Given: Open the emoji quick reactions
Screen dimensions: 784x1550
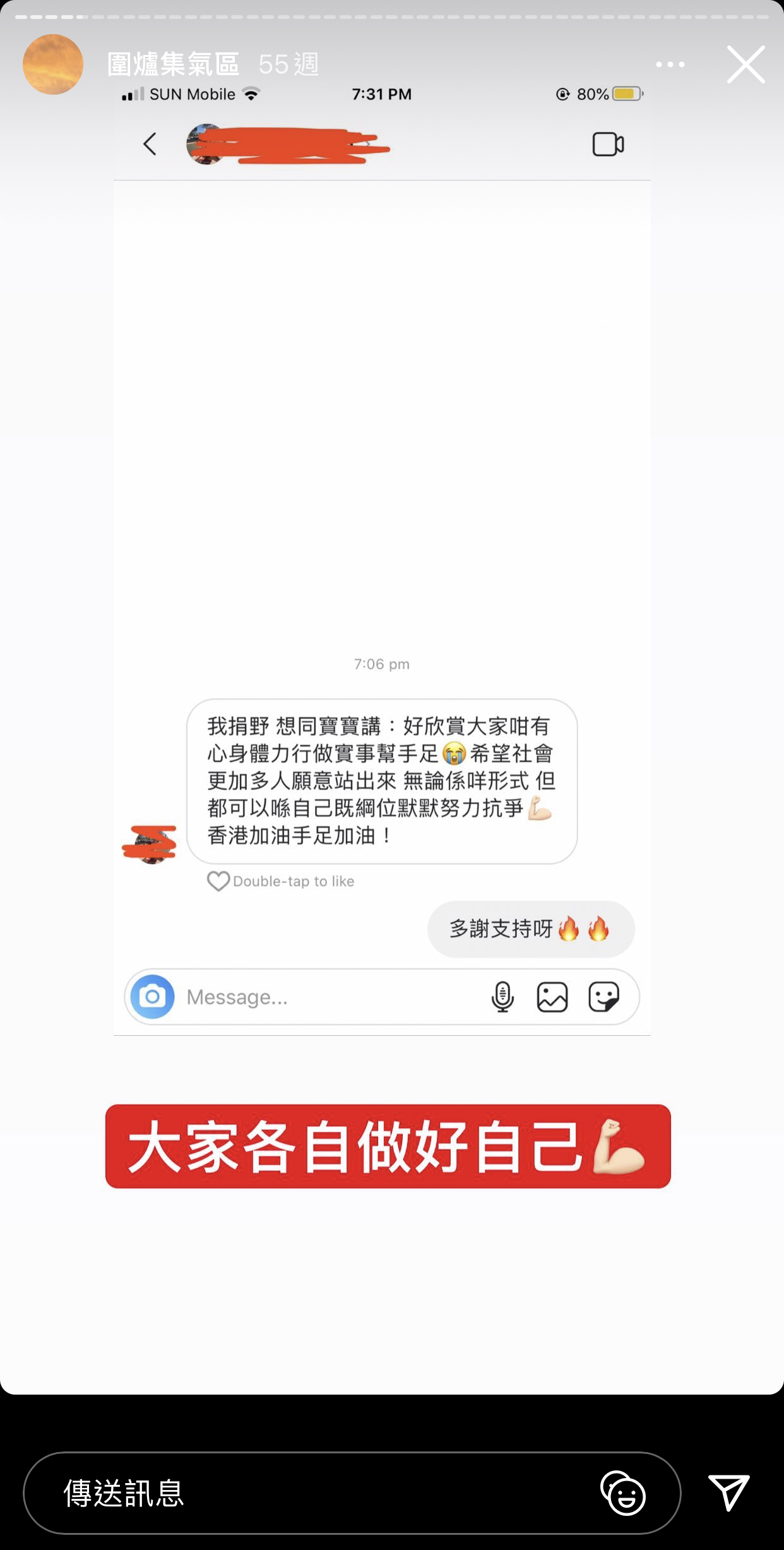Looking at the screenshot, I should pyautogui.click(x=623, y=1493).
